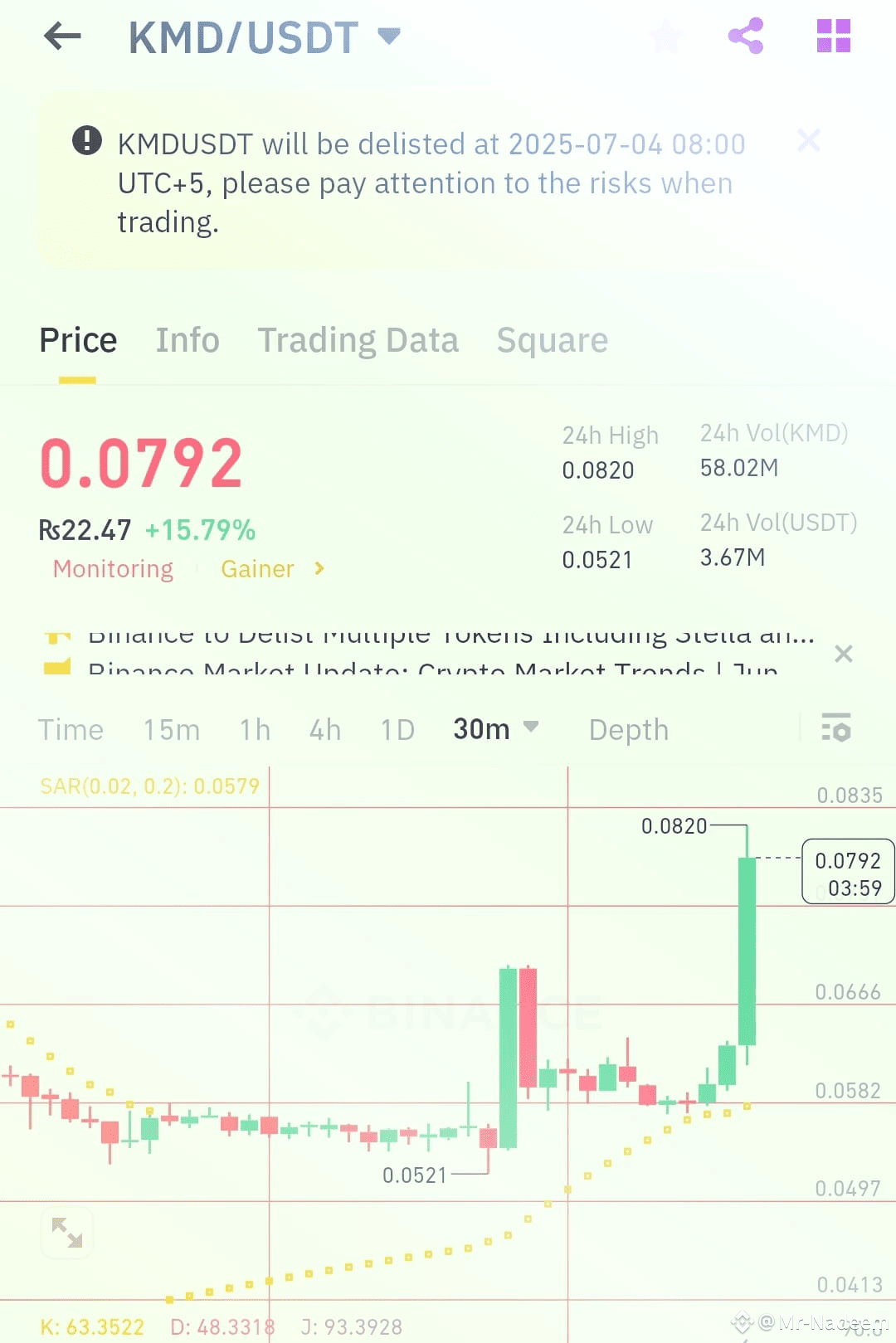Select the Monitoring label

(112, 569)
